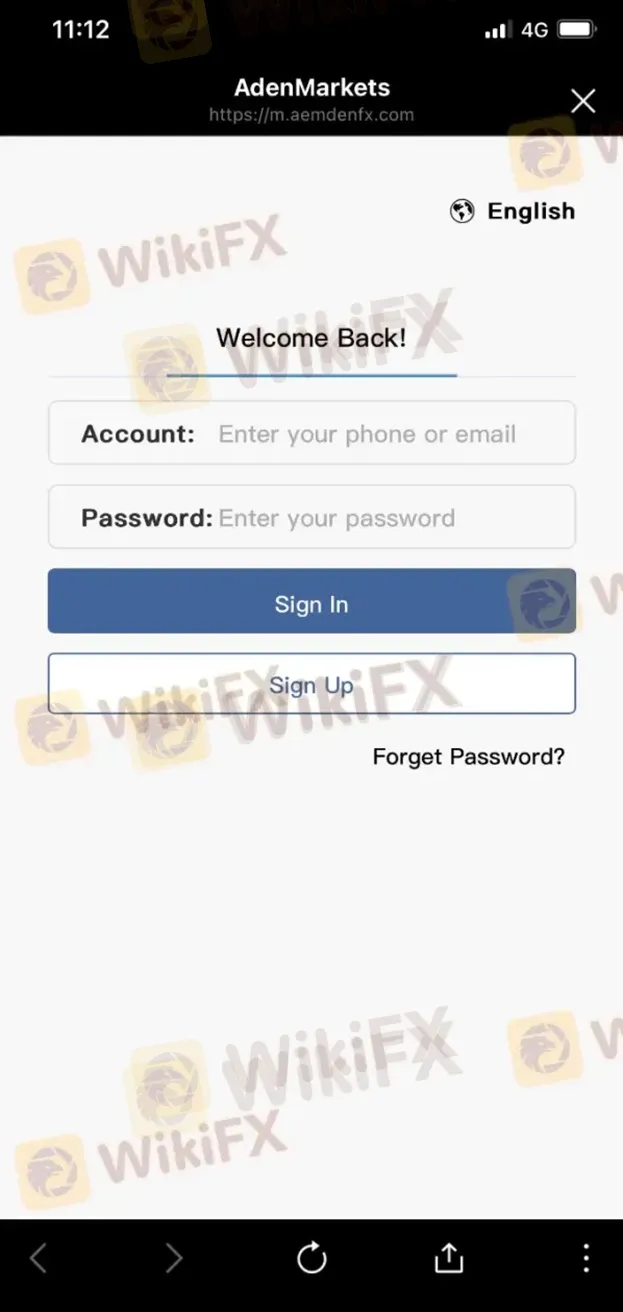Screen dimensions: 623x1312
Task: Open the English language selector
Action: tap(513, 211)
